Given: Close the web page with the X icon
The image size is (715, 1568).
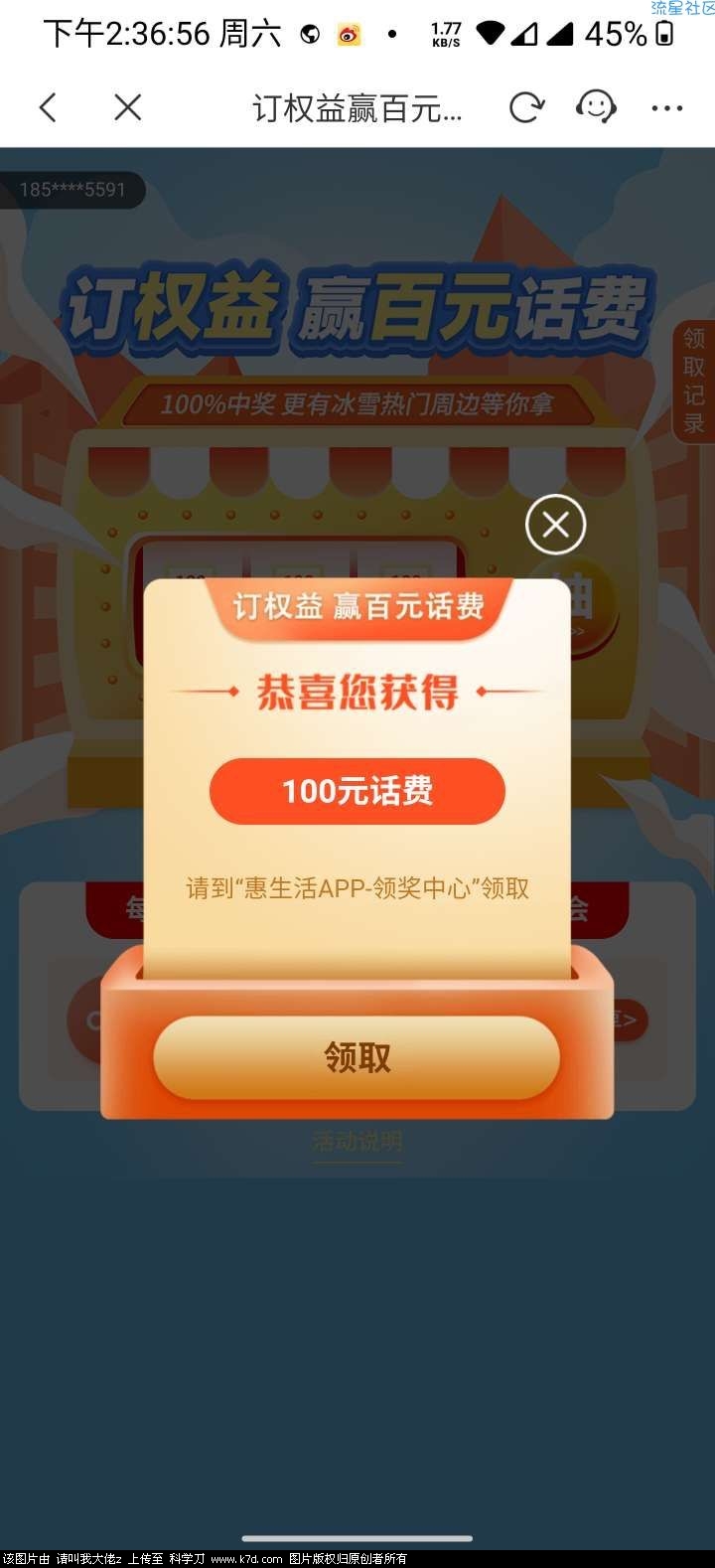Looking at the screenshot, I should tap(128, 107).
